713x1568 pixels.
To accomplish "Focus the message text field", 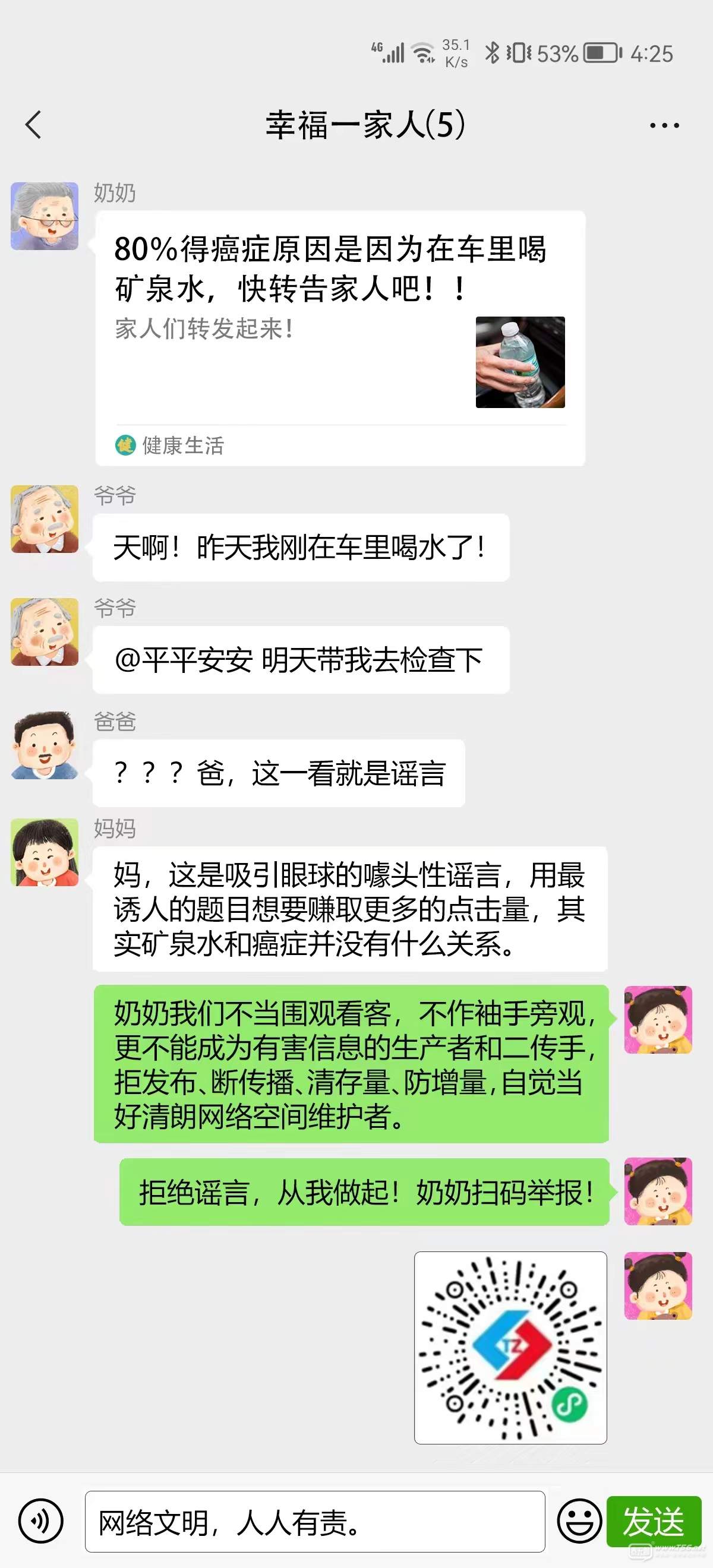I will (x=314, y=1521).
